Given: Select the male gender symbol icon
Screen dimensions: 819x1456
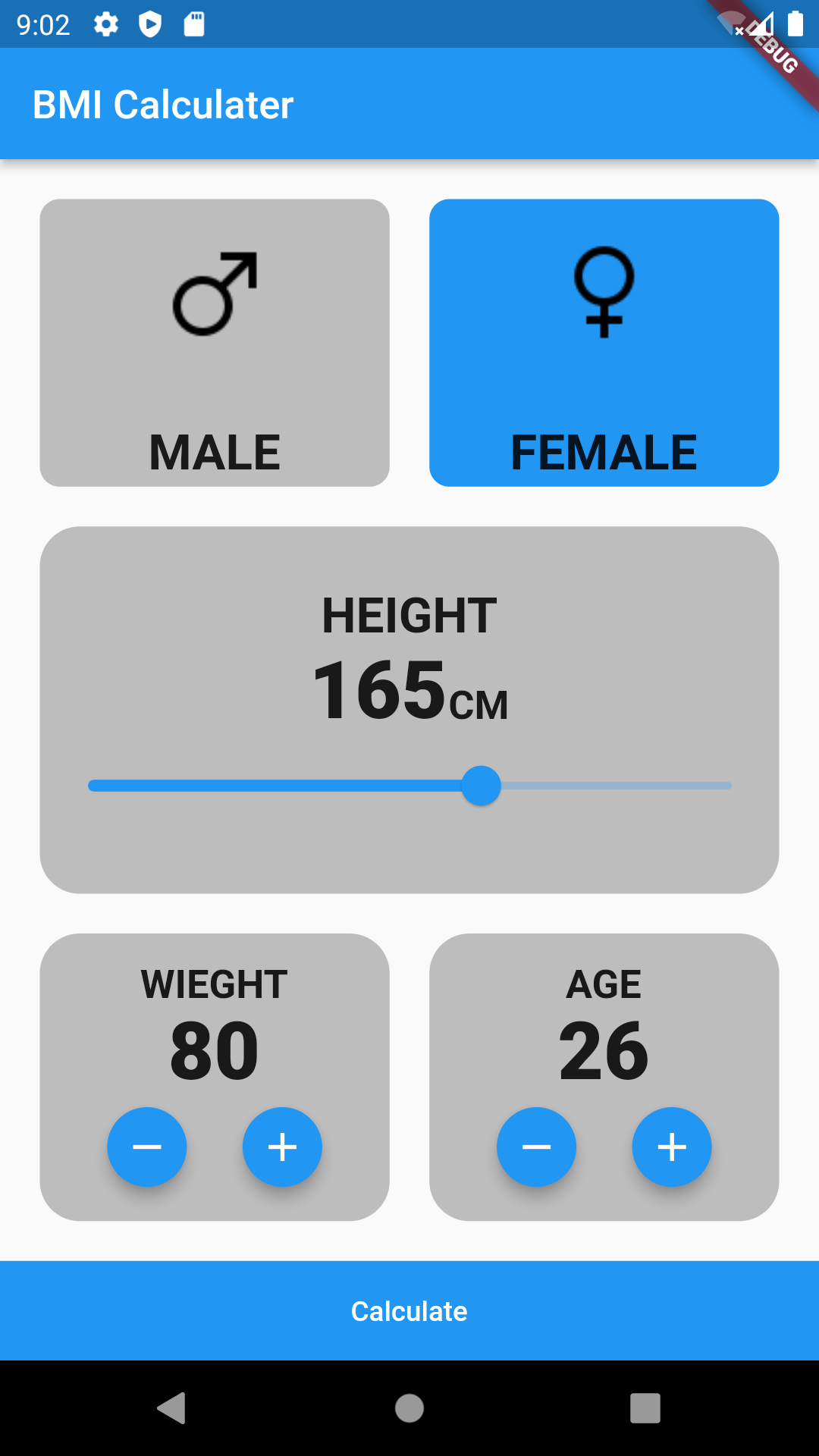Looking at the screenshot, I should tap(215, 296).
